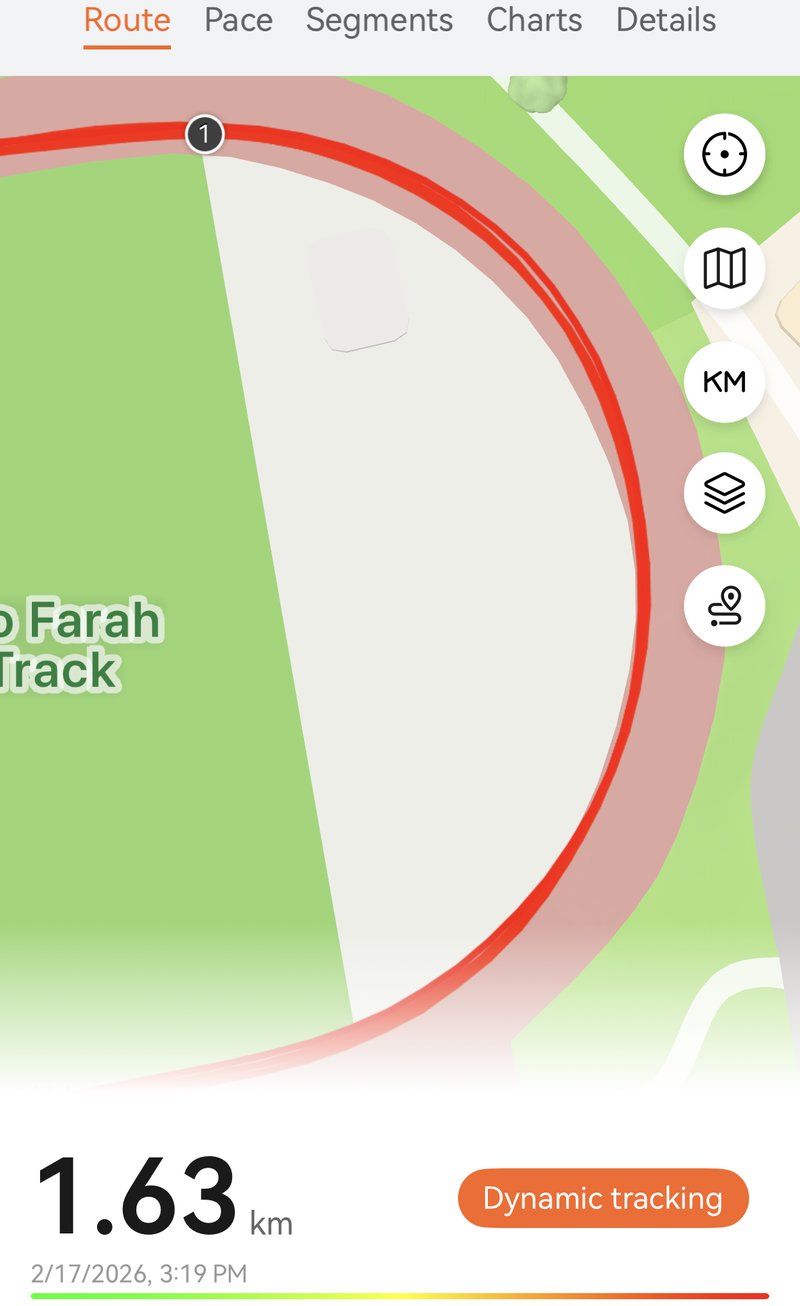View the Charts tab
Image resolution: width=800 pixels, height=1306 pixels.
(534, 20)
